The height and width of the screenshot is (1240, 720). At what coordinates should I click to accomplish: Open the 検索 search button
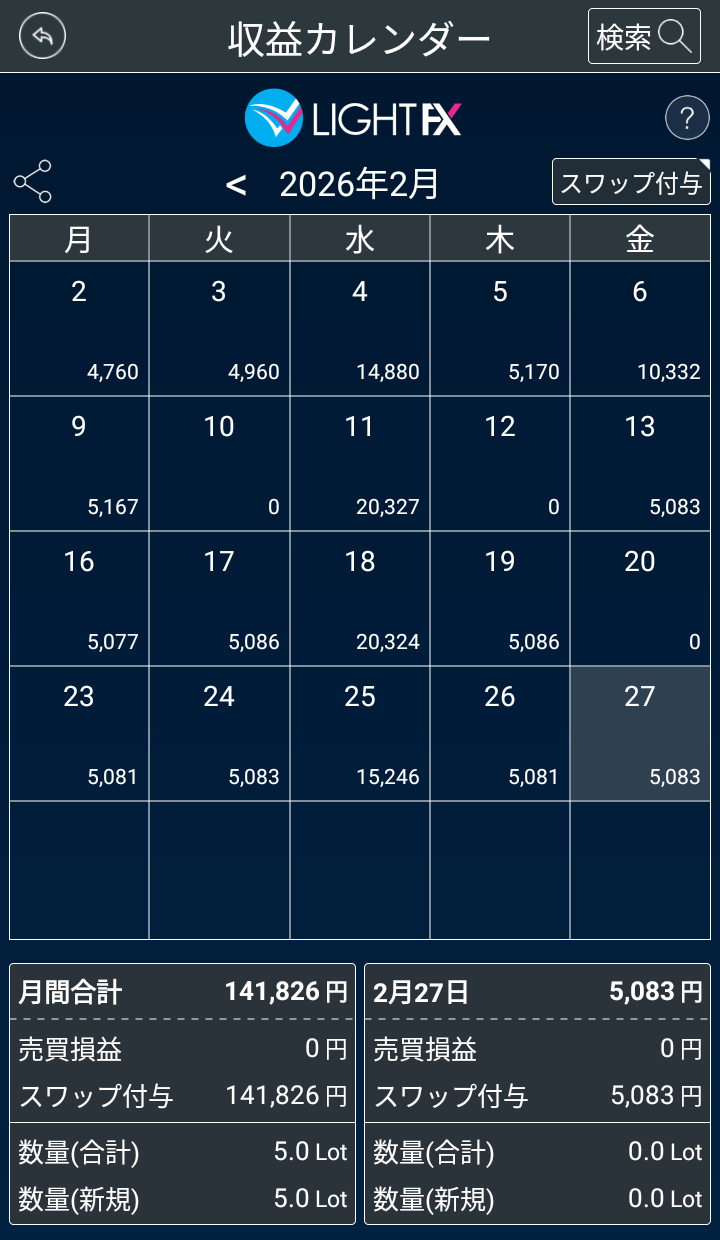[x=644, y=37]
